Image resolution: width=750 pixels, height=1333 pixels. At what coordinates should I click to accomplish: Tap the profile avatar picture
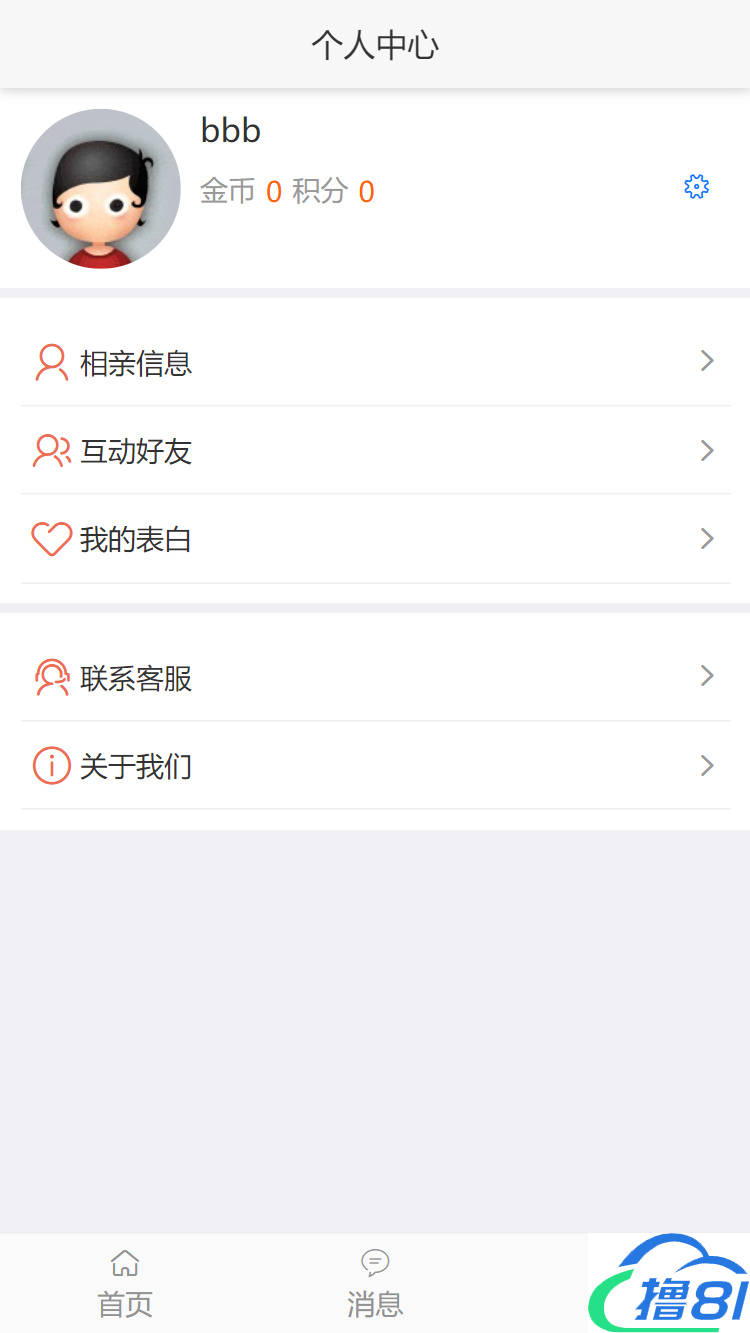[x=101, y=189]
